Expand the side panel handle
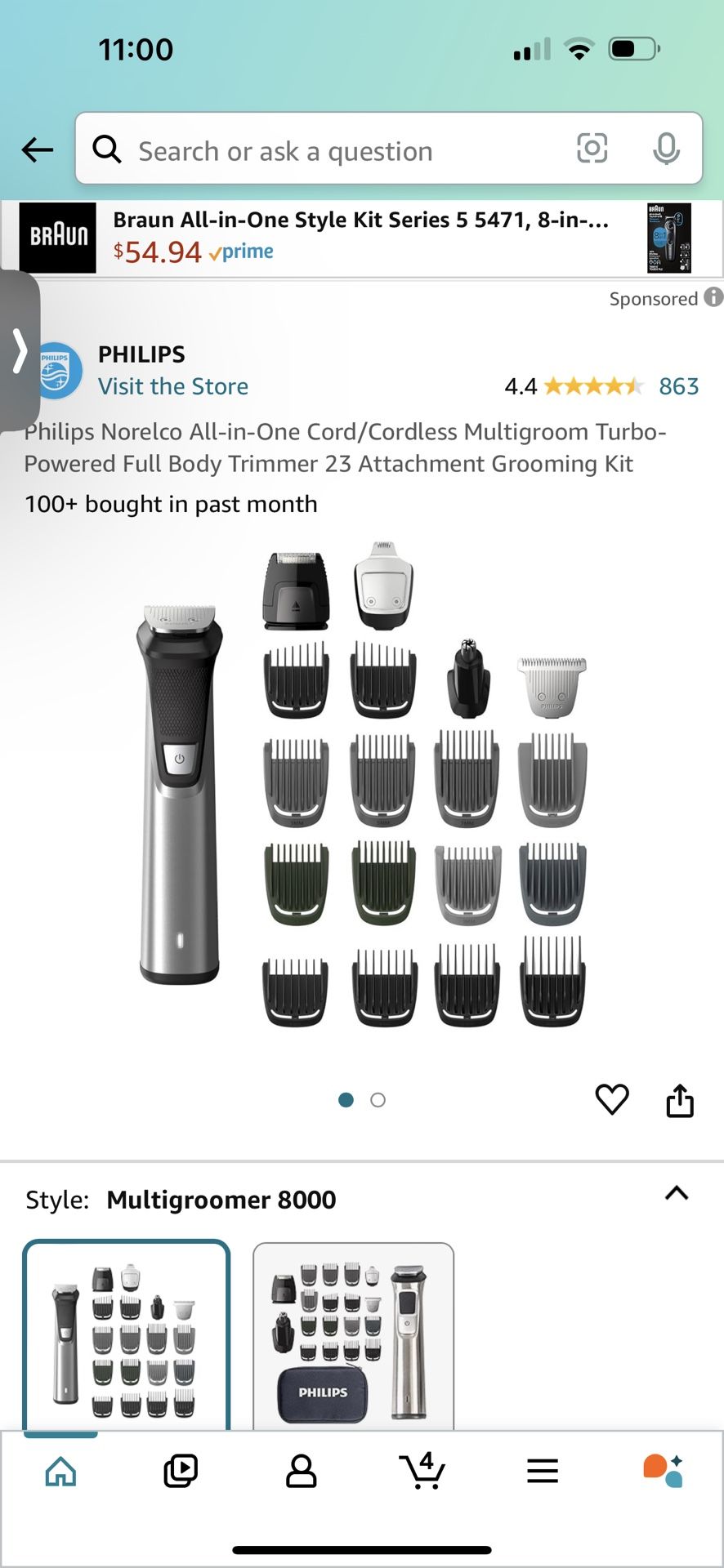This screenshot has width=724, height=1568. 20,351
